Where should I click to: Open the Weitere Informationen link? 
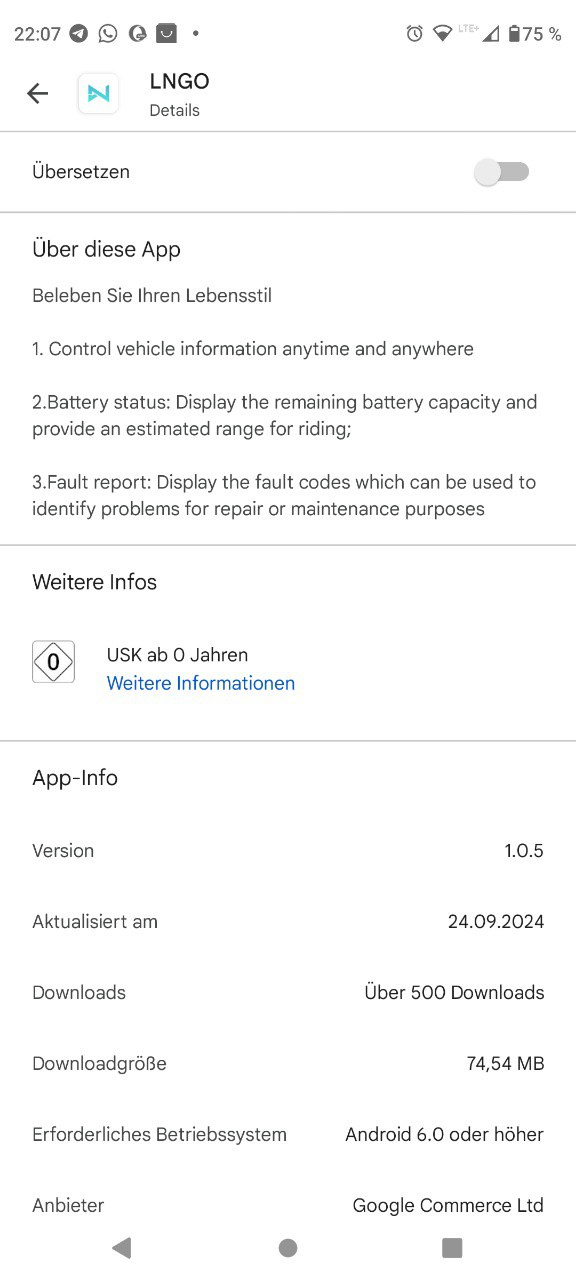[x=201, y=683]
